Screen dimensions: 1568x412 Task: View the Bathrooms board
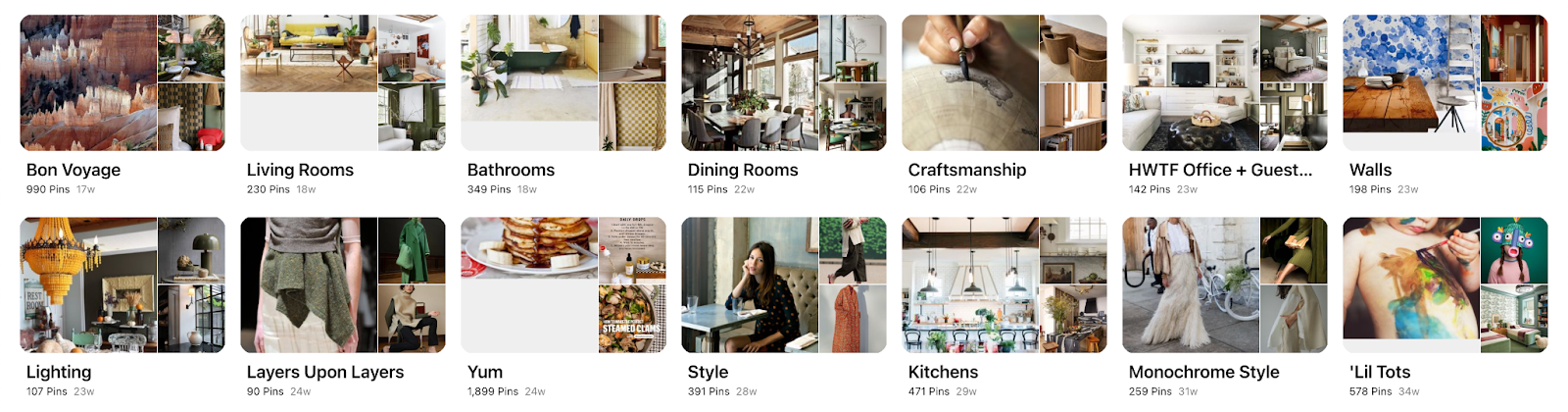point(563,83)
